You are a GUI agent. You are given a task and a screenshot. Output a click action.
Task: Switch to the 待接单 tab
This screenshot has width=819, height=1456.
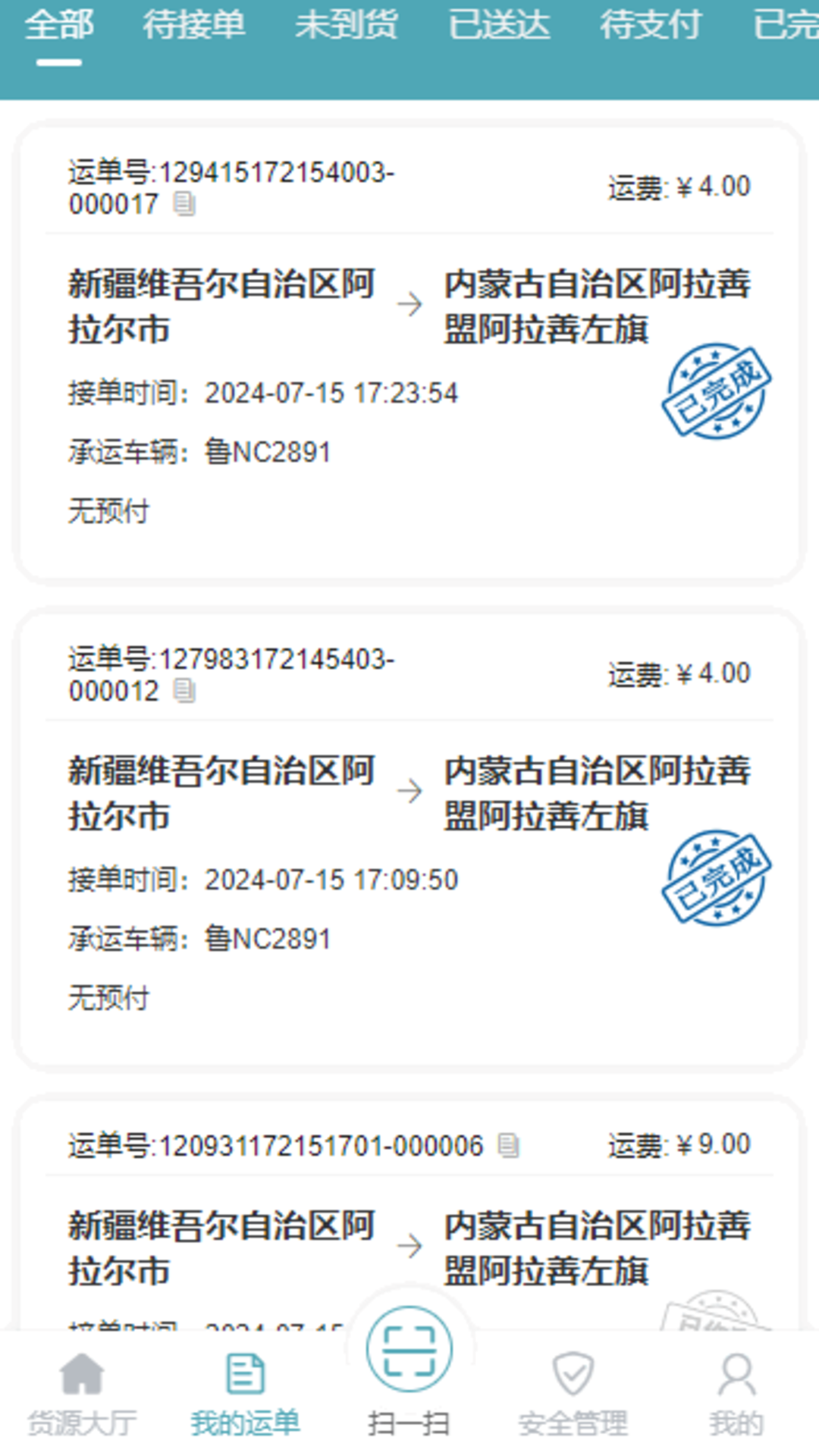194,27
